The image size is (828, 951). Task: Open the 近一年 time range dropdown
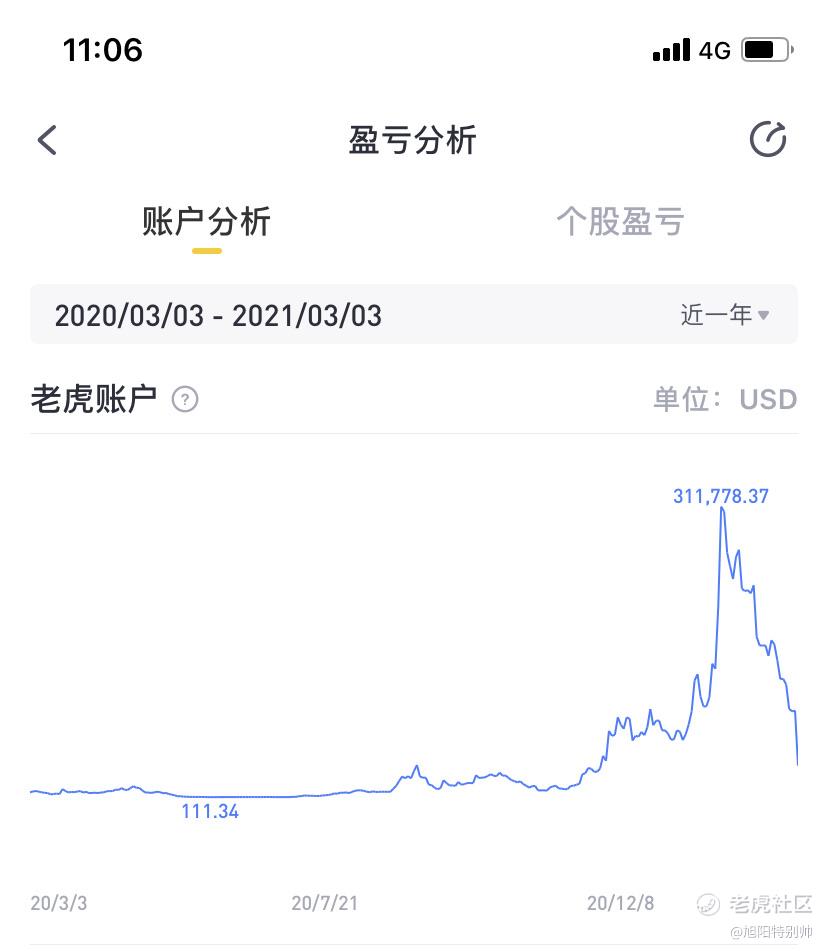tap(724, 315)
